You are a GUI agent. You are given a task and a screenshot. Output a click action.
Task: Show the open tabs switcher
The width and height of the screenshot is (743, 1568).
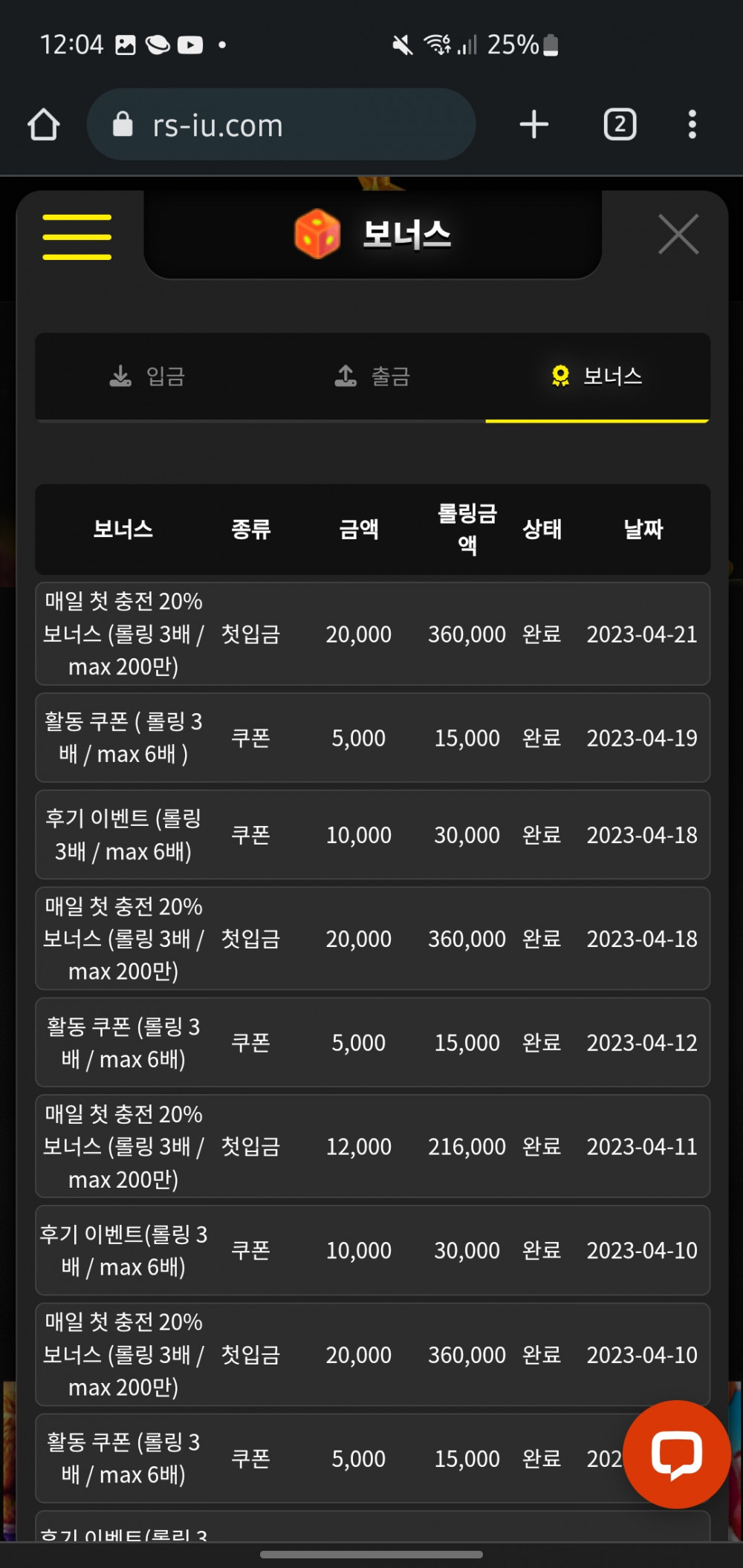click(x=620, y=125)
